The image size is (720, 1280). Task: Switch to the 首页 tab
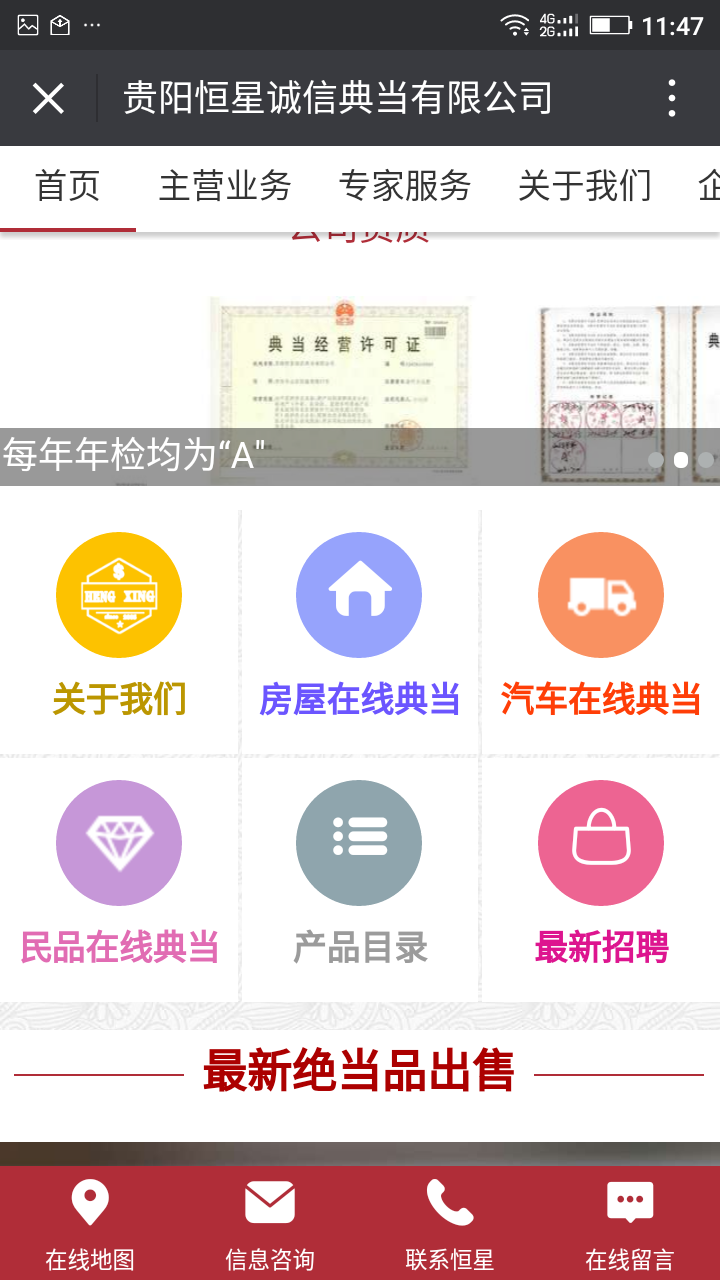pyautogui.click(x=68, y=186)
